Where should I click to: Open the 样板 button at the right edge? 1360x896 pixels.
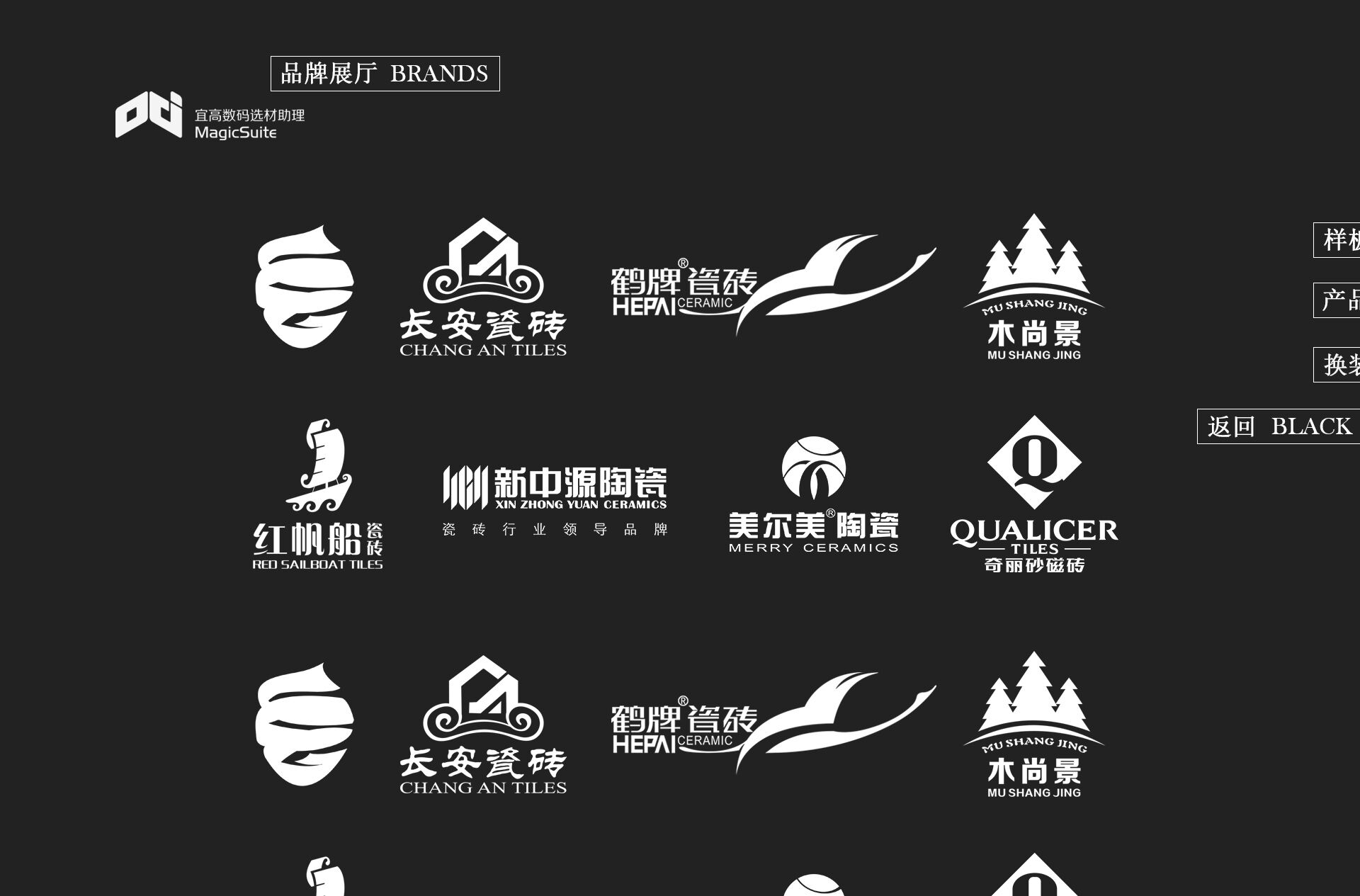point(1339,240)
